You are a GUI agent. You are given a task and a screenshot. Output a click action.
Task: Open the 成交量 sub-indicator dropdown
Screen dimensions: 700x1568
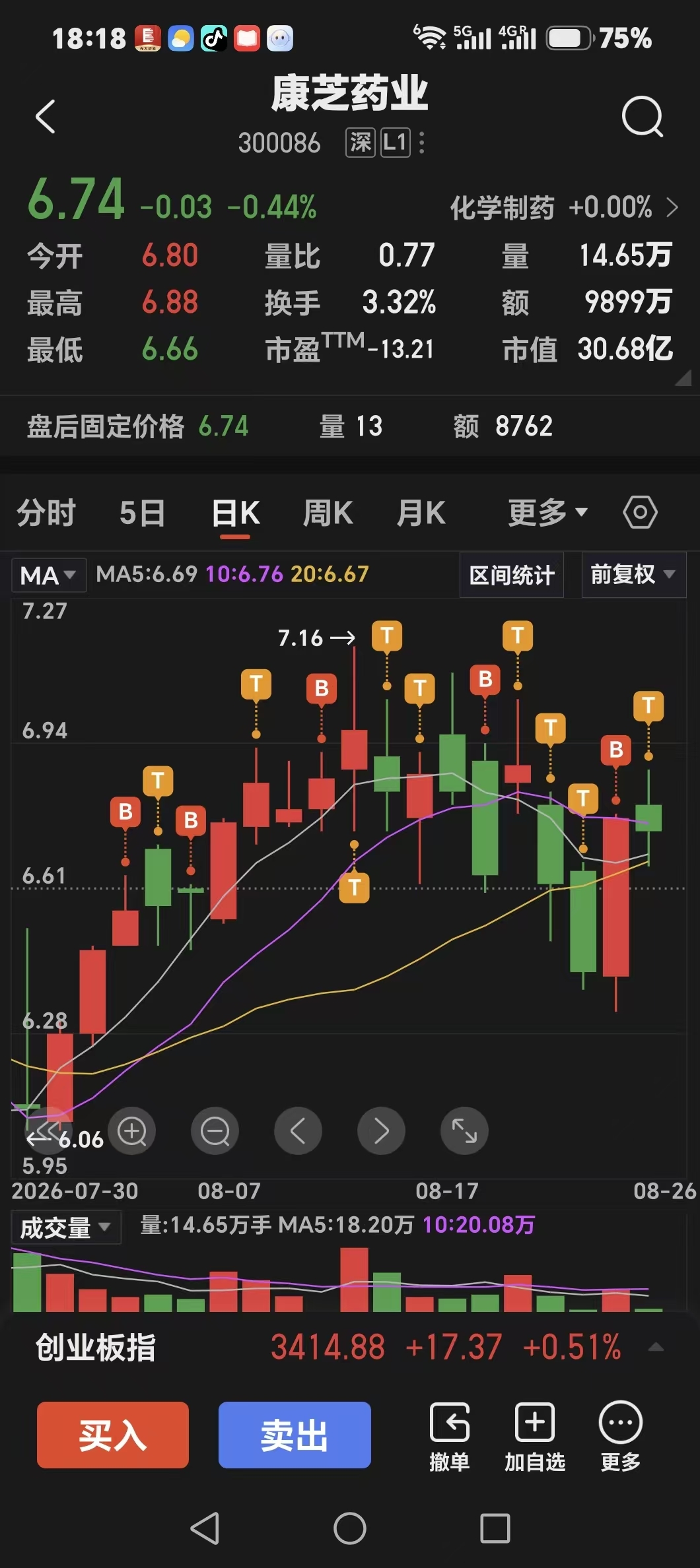click(66, 1227)
